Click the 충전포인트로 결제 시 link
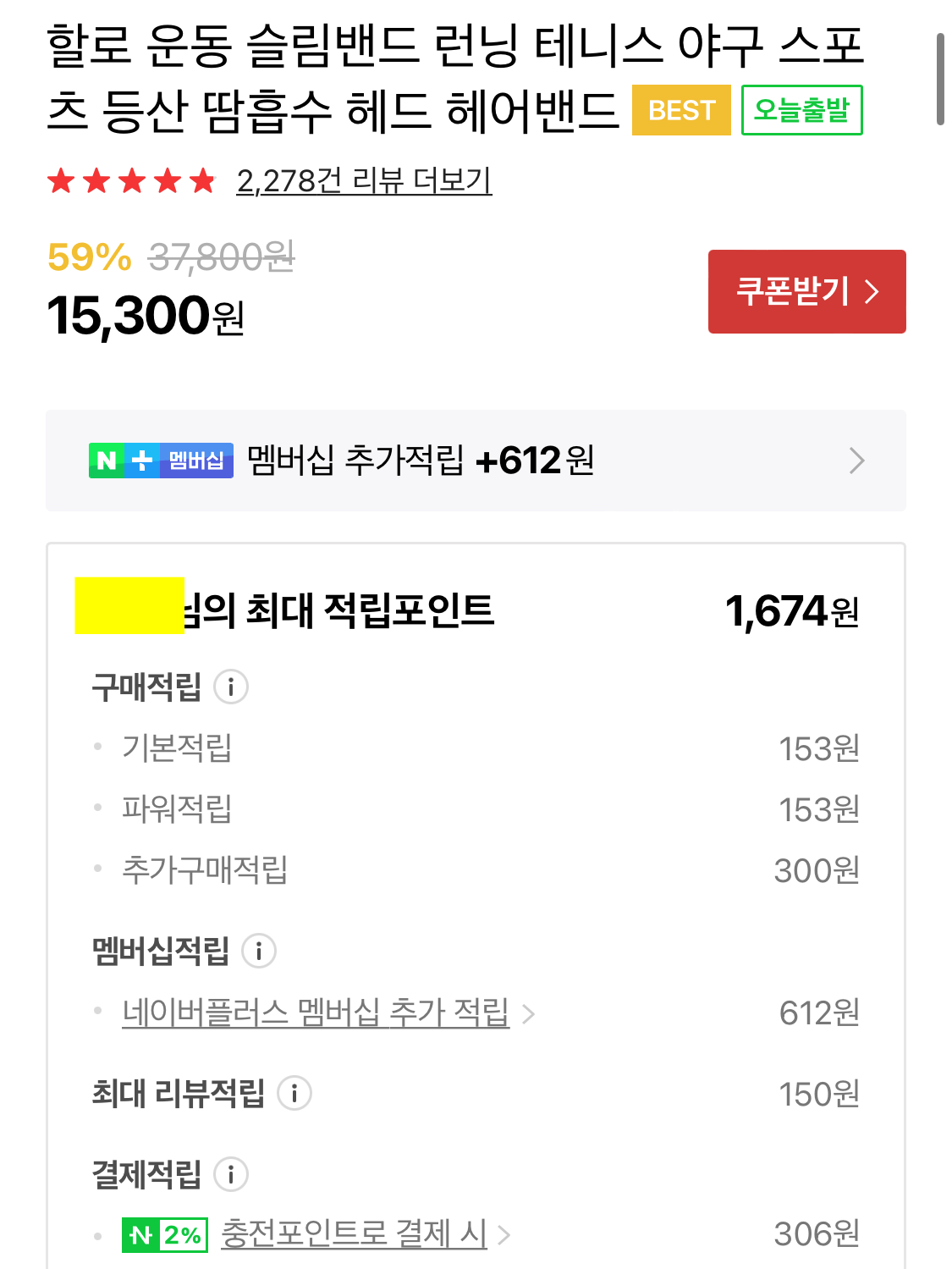Viewport: 952px width, 1269px height. pos(352,1235)
